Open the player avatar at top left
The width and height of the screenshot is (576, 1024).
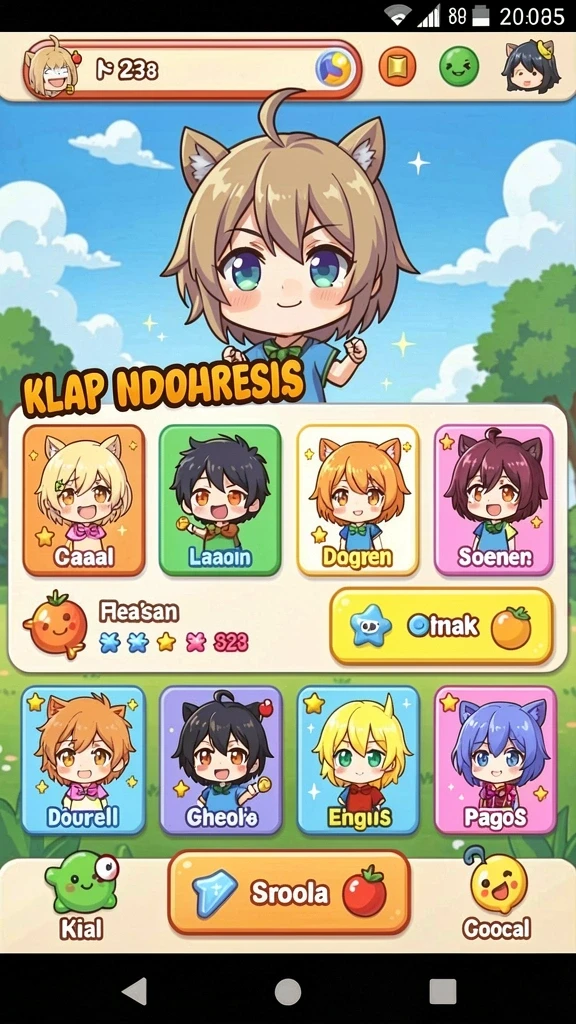51,68
